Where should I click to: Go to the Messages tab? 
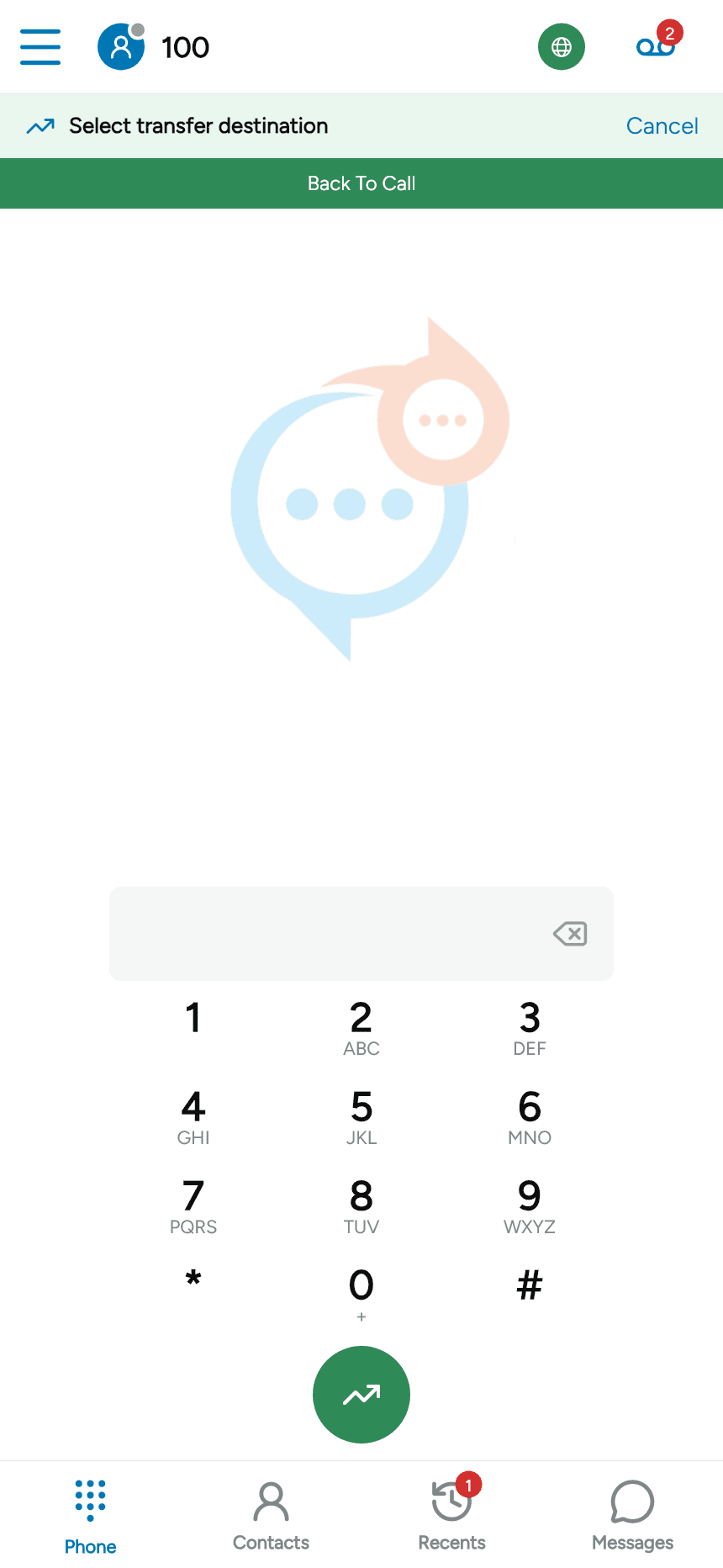[x=632, y=1516]
